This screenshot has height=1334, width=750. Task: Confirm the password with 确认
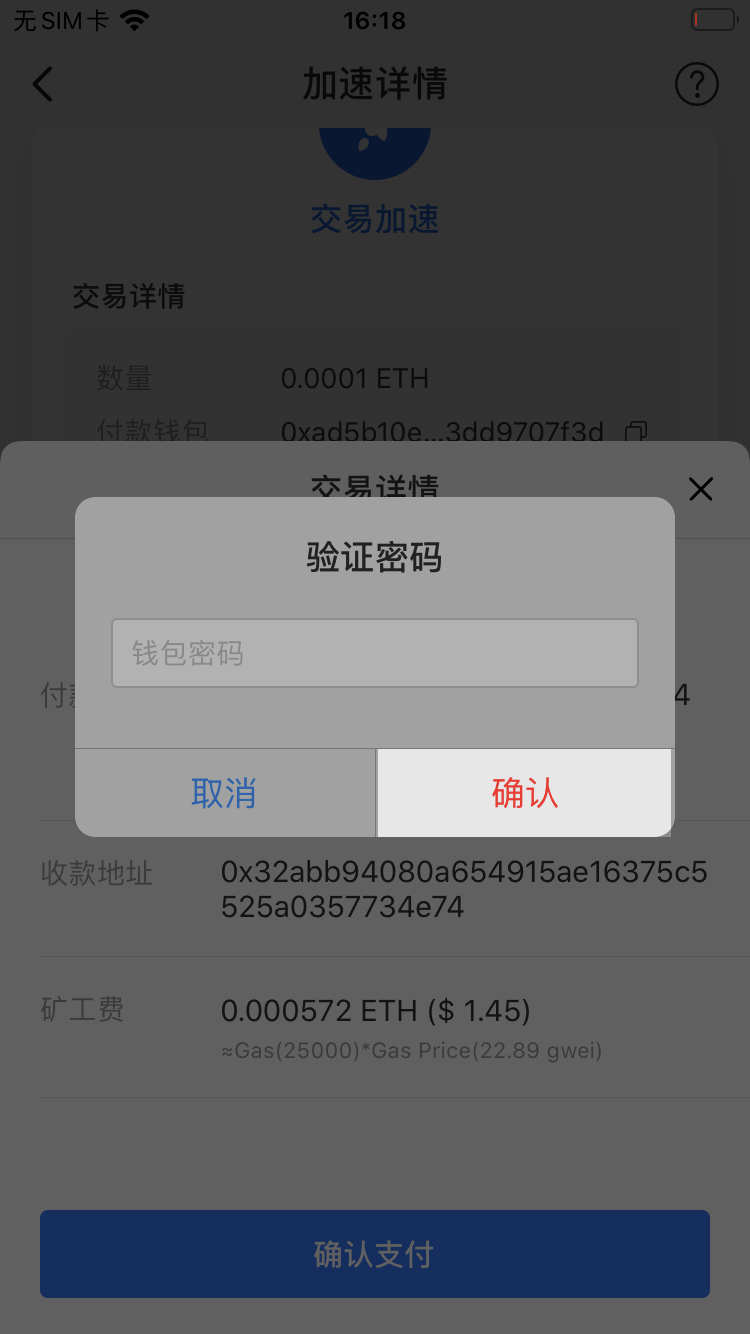click(x=524, y=792)
